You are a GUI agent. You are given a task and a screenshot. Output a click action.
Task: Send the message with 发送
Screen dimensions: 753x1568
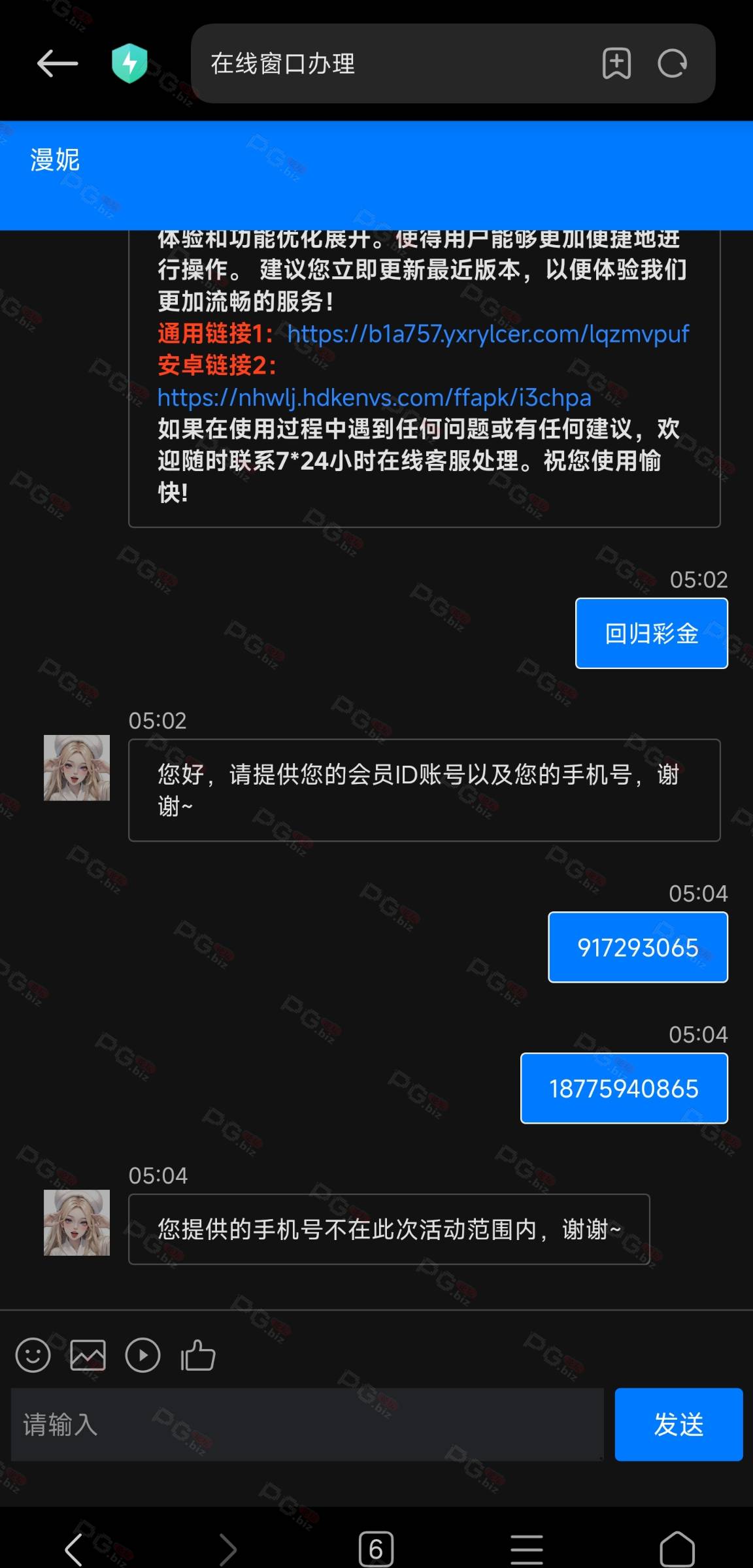tap(678, 1424)
